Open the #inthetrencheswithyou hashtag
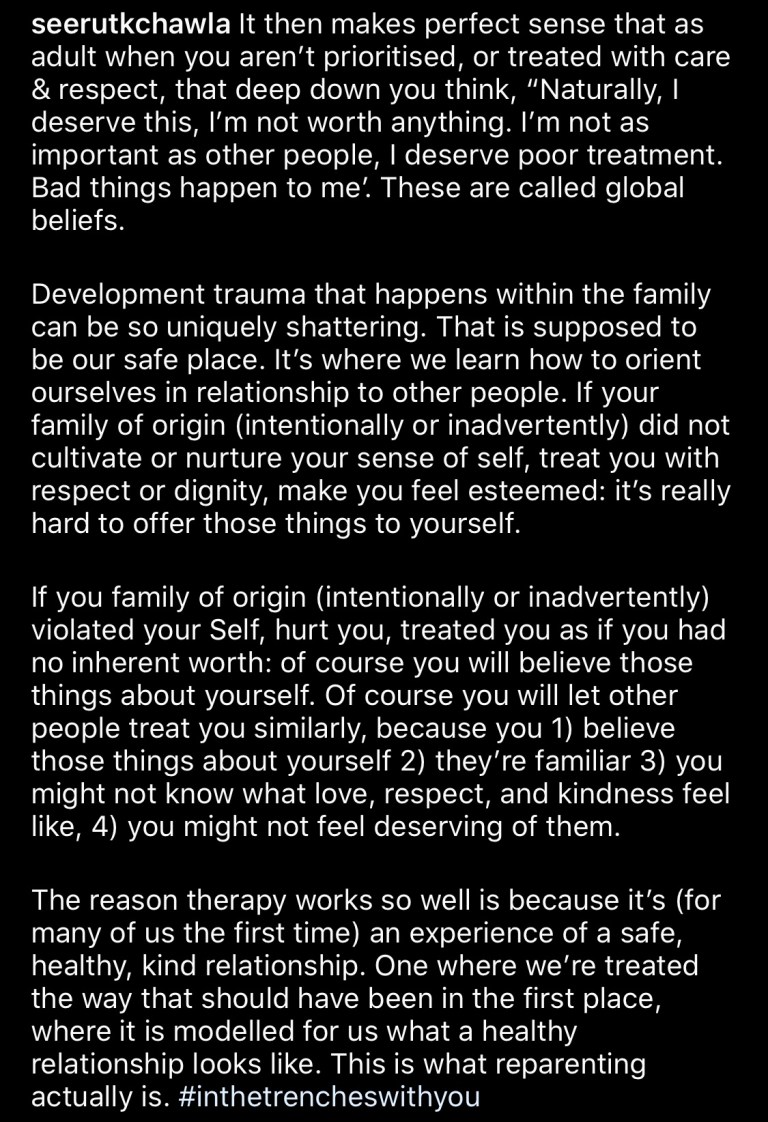 tap(332, 1096)
